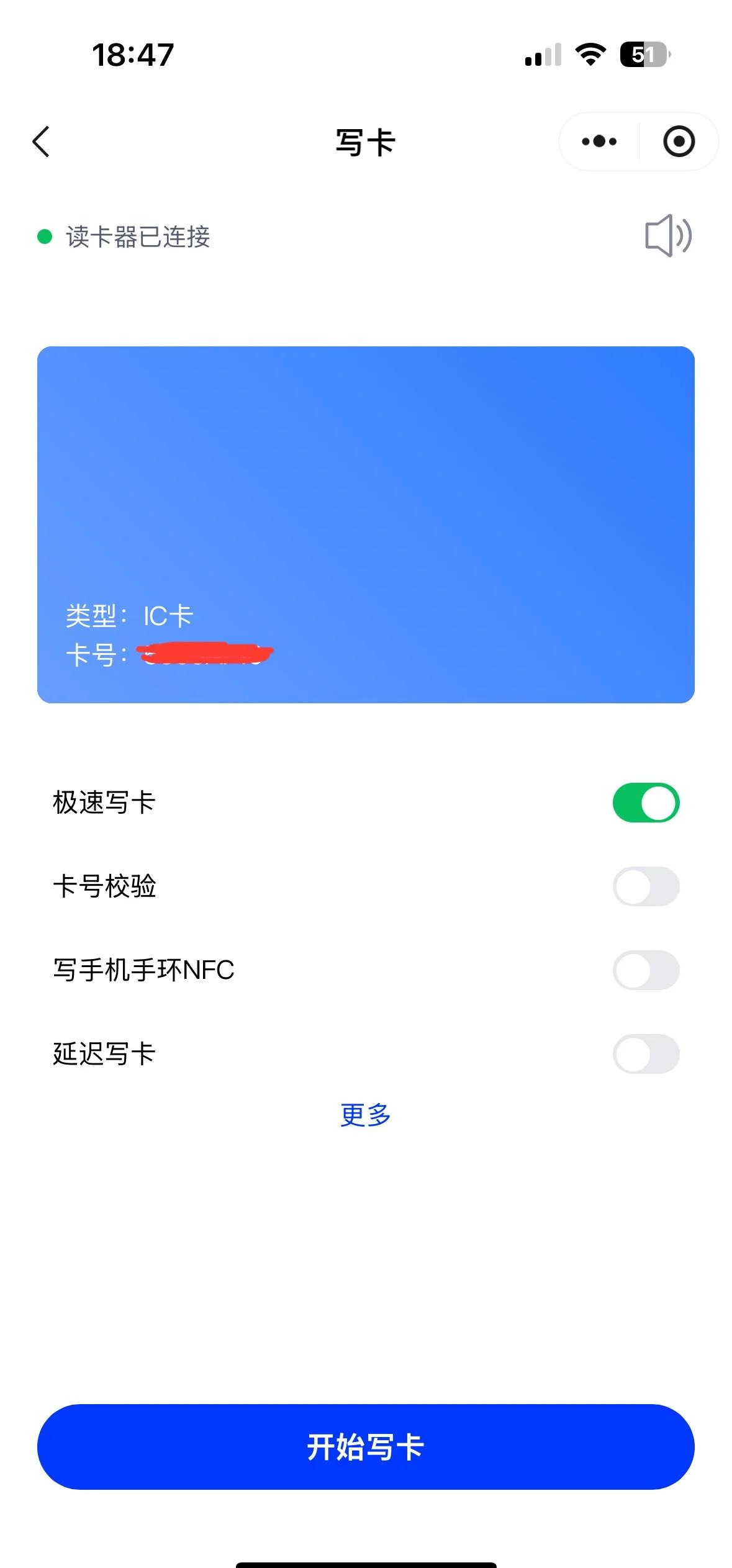Toggle on 写手机手环NFC
Viewport: 732px width, 1568px height.
pyautogui.click(x=646, y=970)
